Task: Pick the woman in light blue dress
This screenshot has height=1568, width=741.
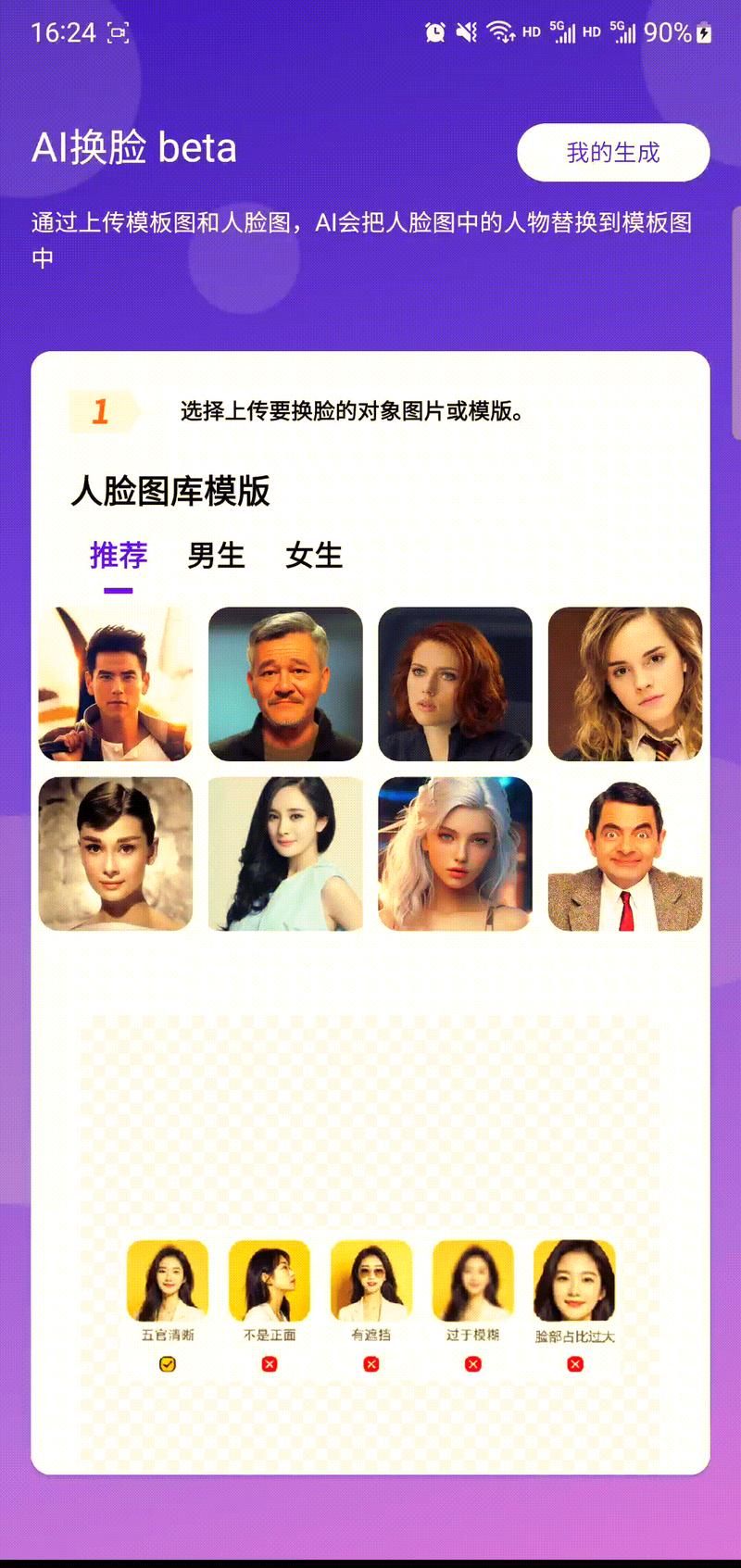Action: 285,853
